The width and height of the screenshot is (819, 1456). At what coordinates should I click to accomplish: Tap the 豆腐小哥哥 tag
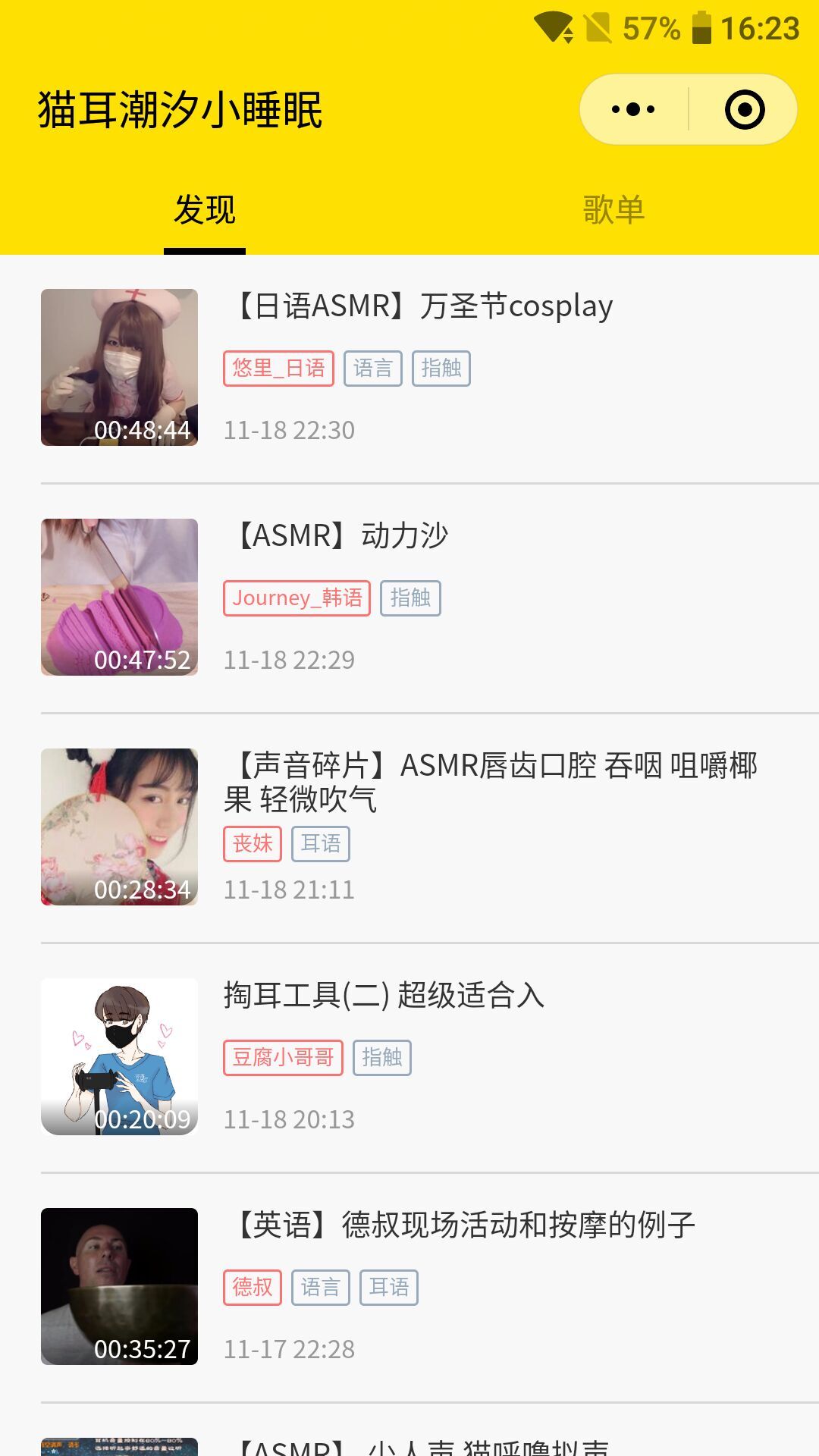tap(283, 1058)
